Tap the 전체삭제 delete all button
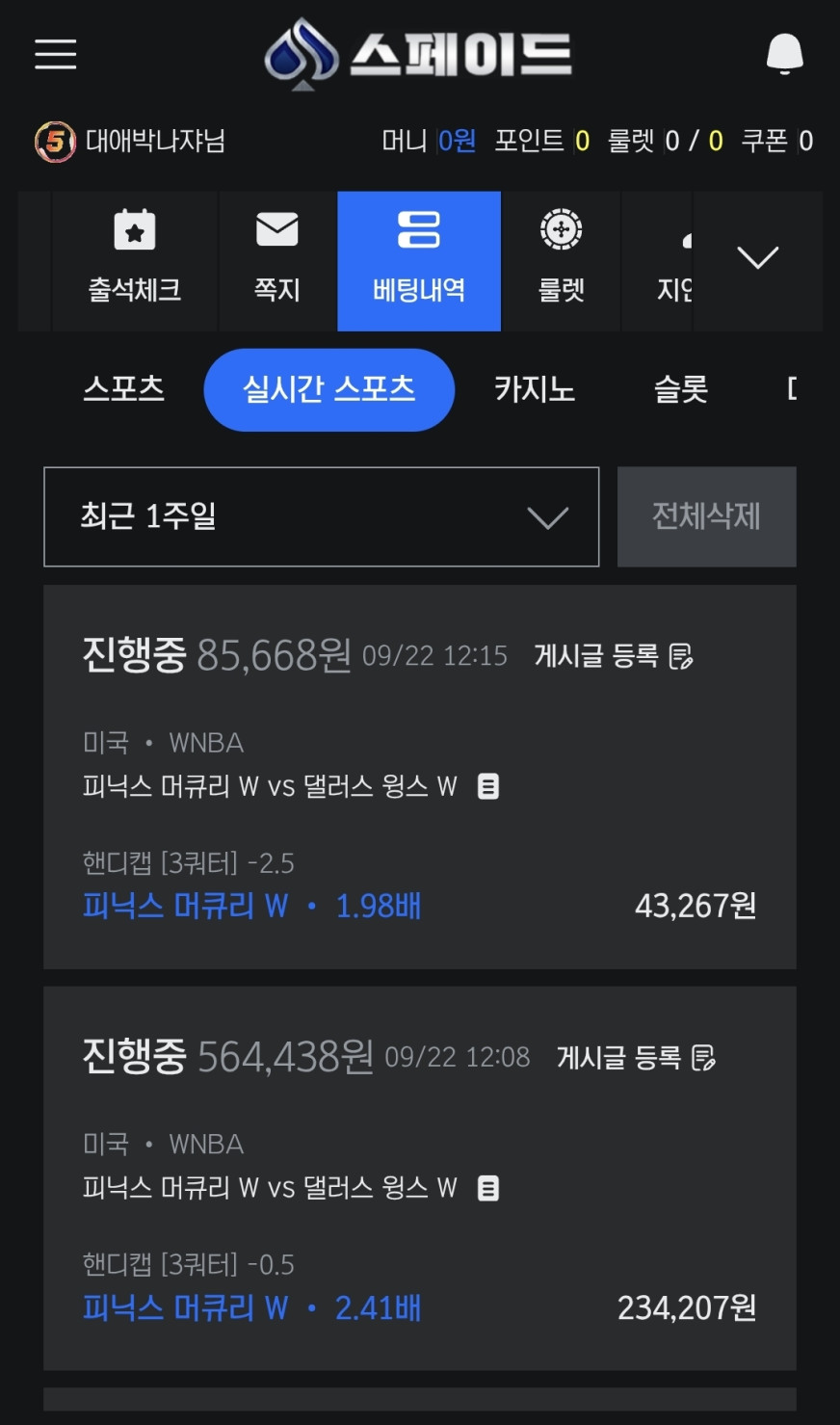The width and height of the screenshot is (840, 1425). pos(706,516)
